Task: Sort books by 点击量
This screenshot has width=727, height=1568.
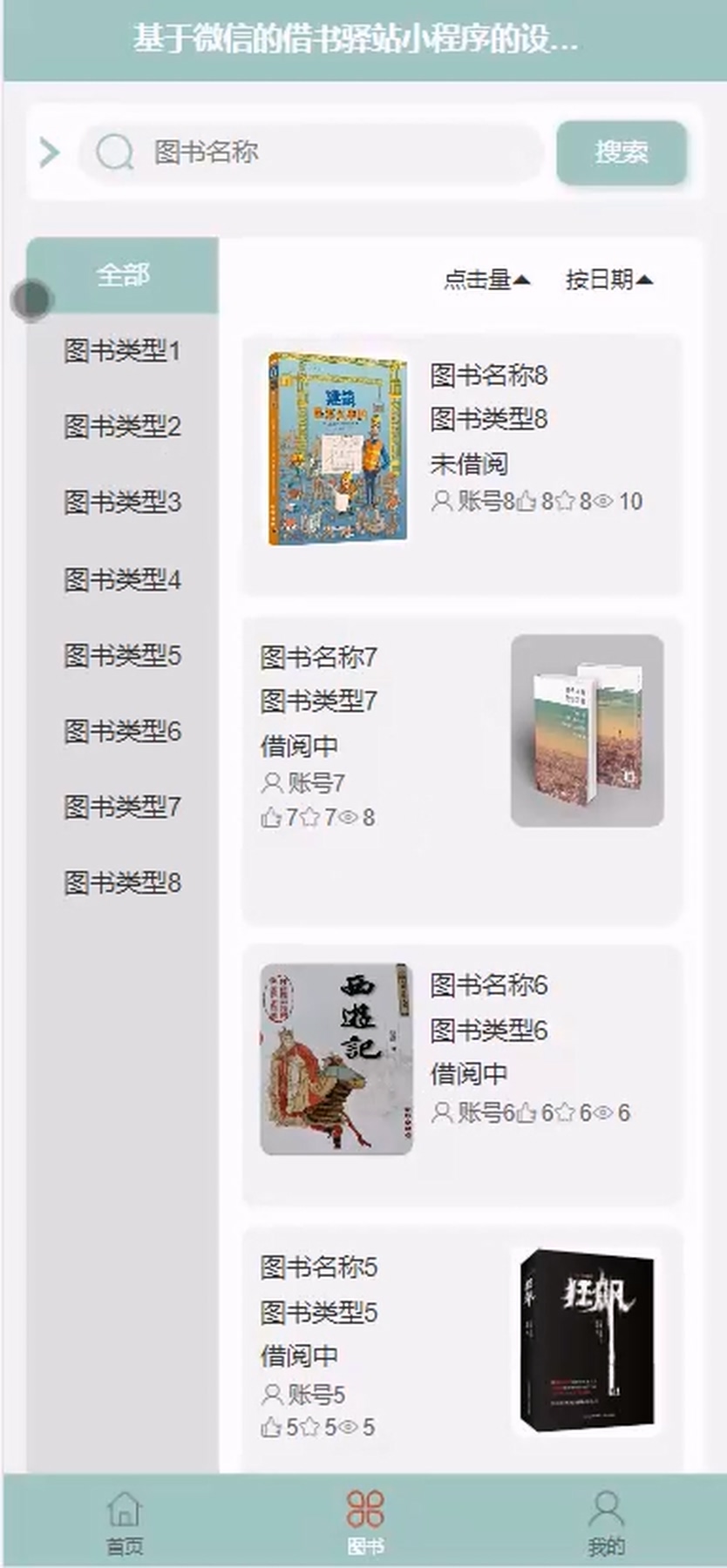Action: coord(486,280)
